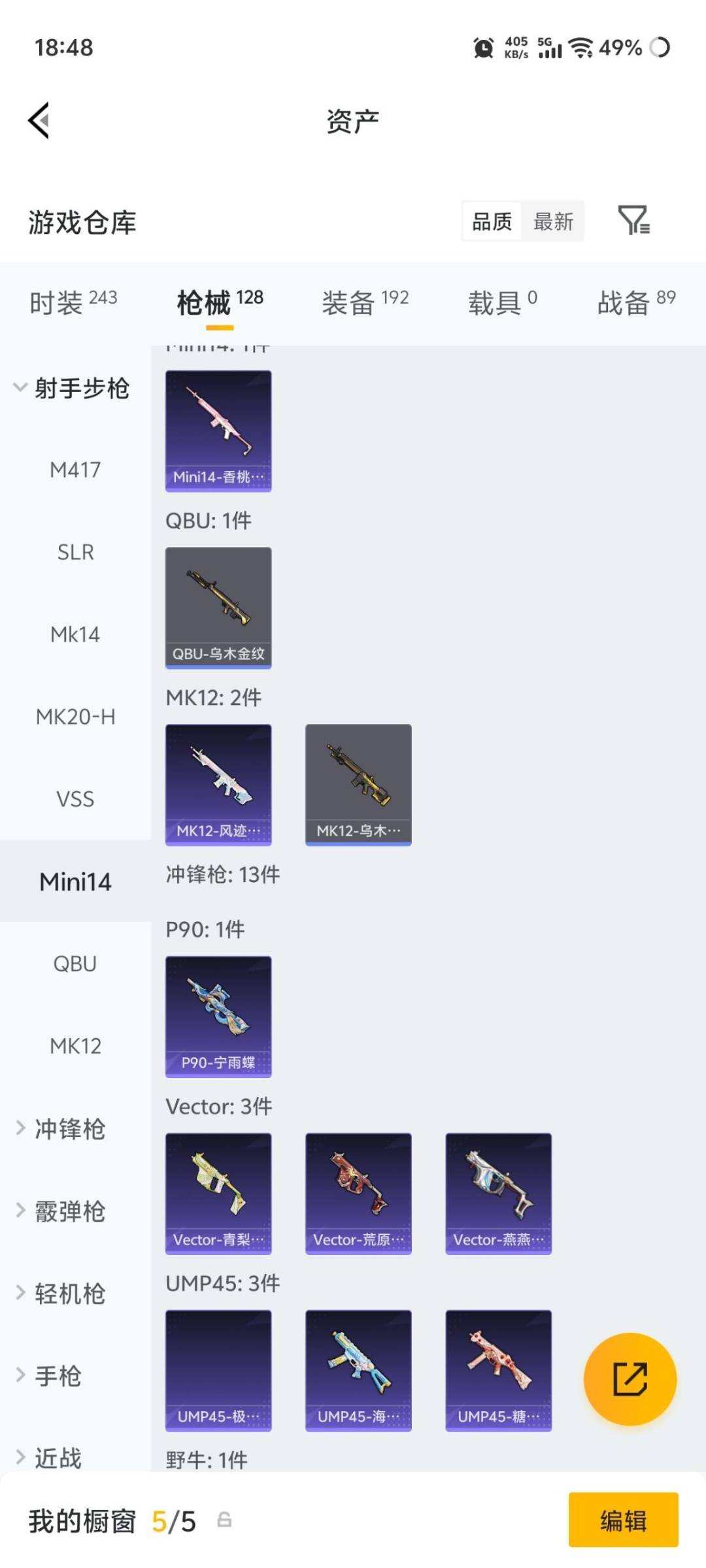Viewport: 706px width, 1568px height.
Task: Sort the warehouse by 最新
Action: coord(553,221)
